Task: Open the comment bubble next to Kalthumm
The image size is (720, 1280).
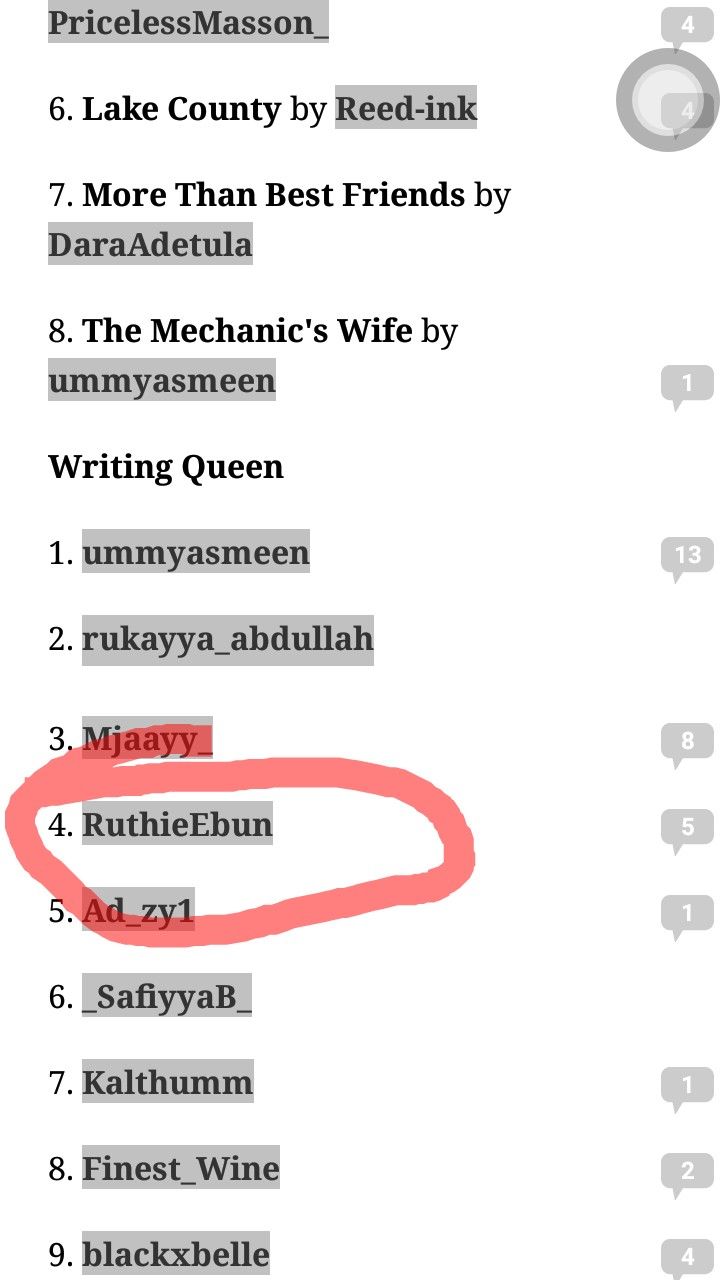Action: click(688, 1088)
